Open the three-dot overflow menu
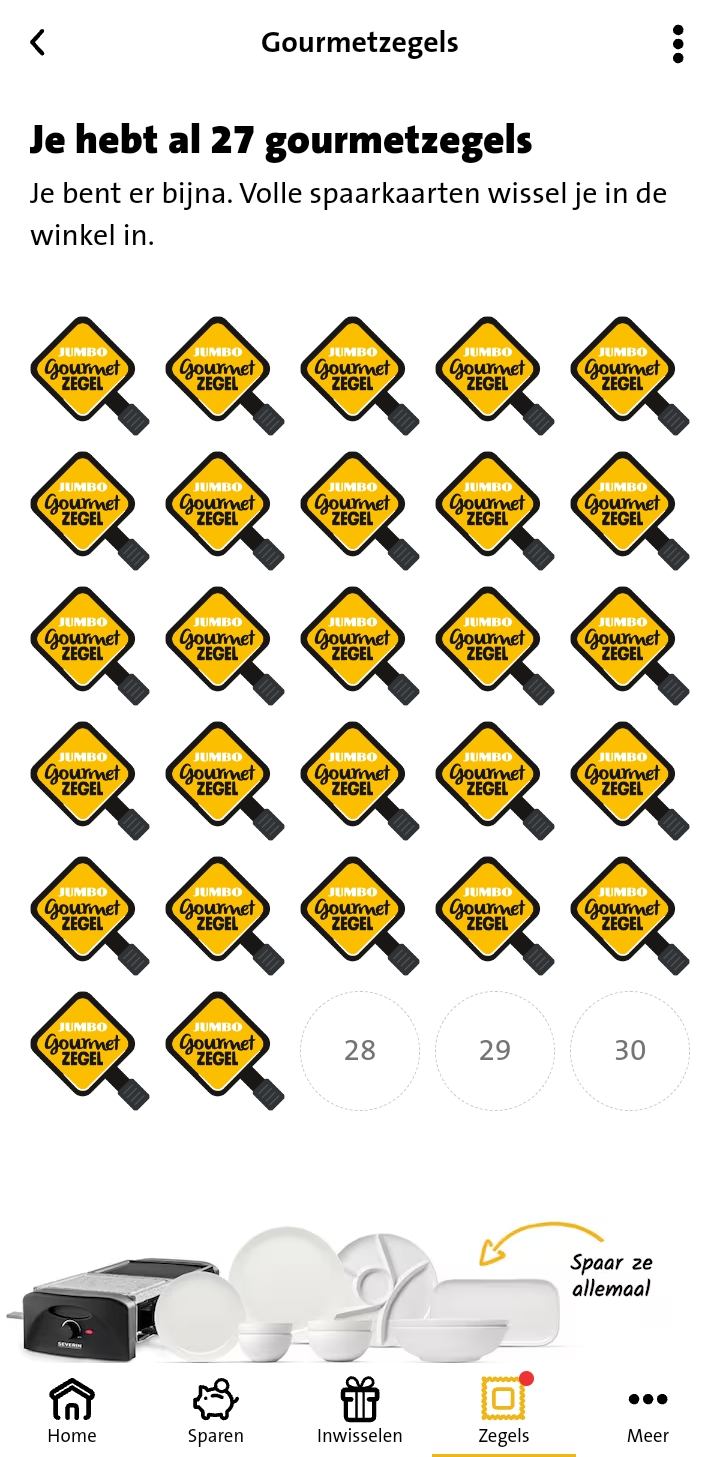Image resolution: width=720 pixels, height=1457 pixels. coord(678,44)
